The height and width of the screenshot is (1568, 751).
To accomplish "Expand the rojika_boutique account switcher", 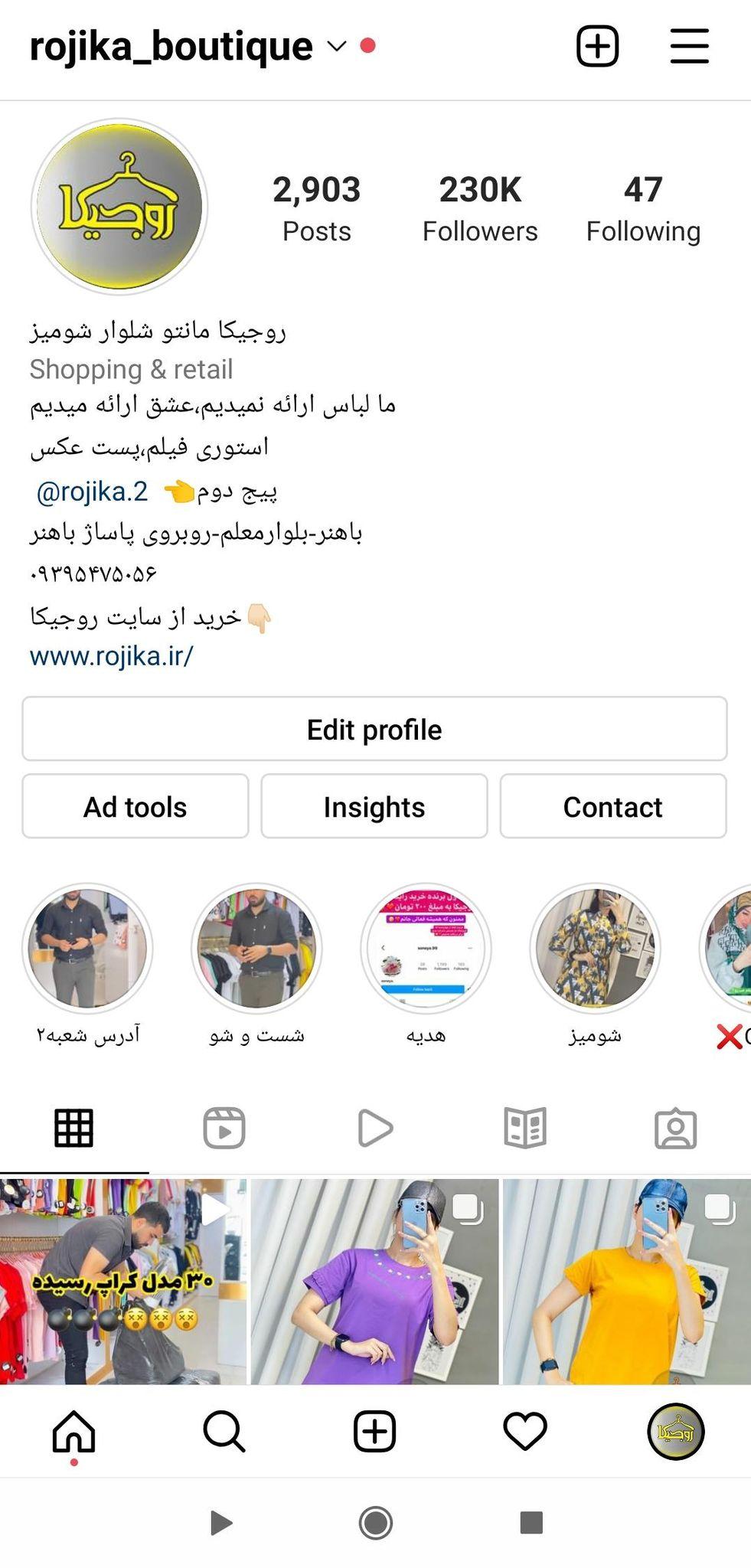I will [335, 46].
